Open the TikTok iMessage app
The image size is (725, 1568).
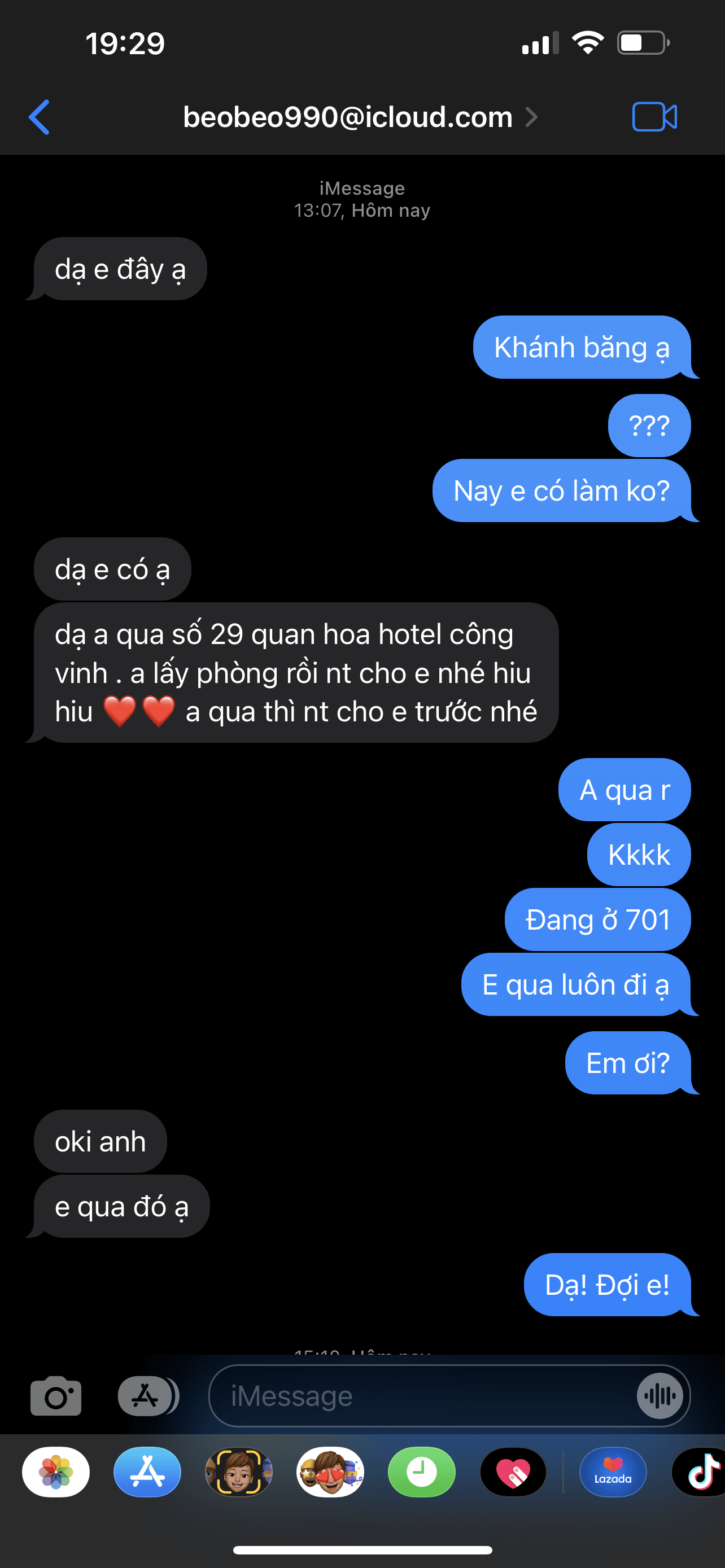700,1472
